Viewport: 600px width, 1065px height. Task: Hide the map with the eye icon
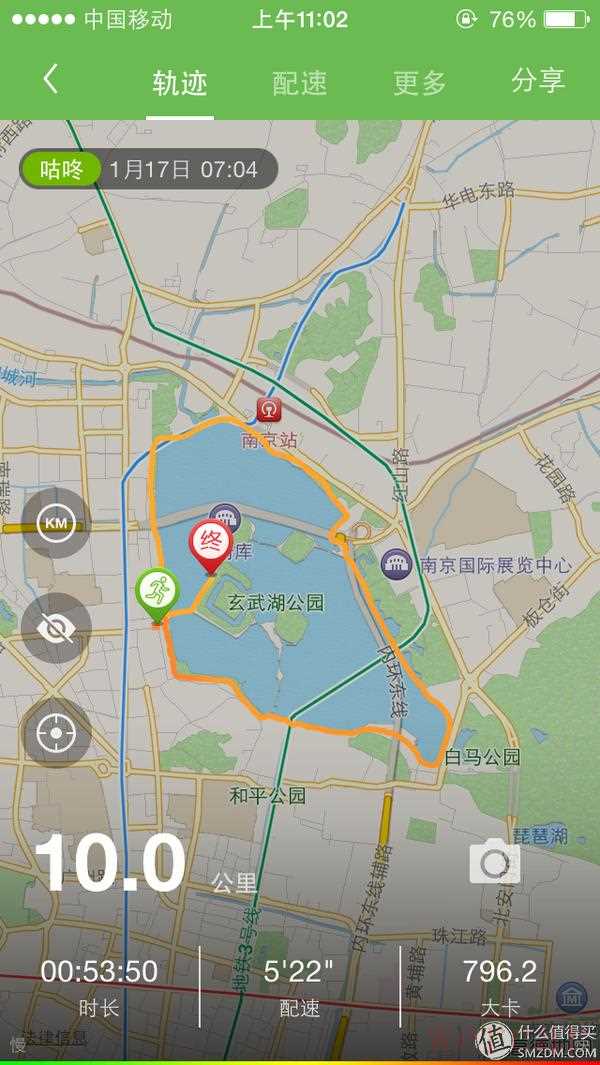coord(56,627)
